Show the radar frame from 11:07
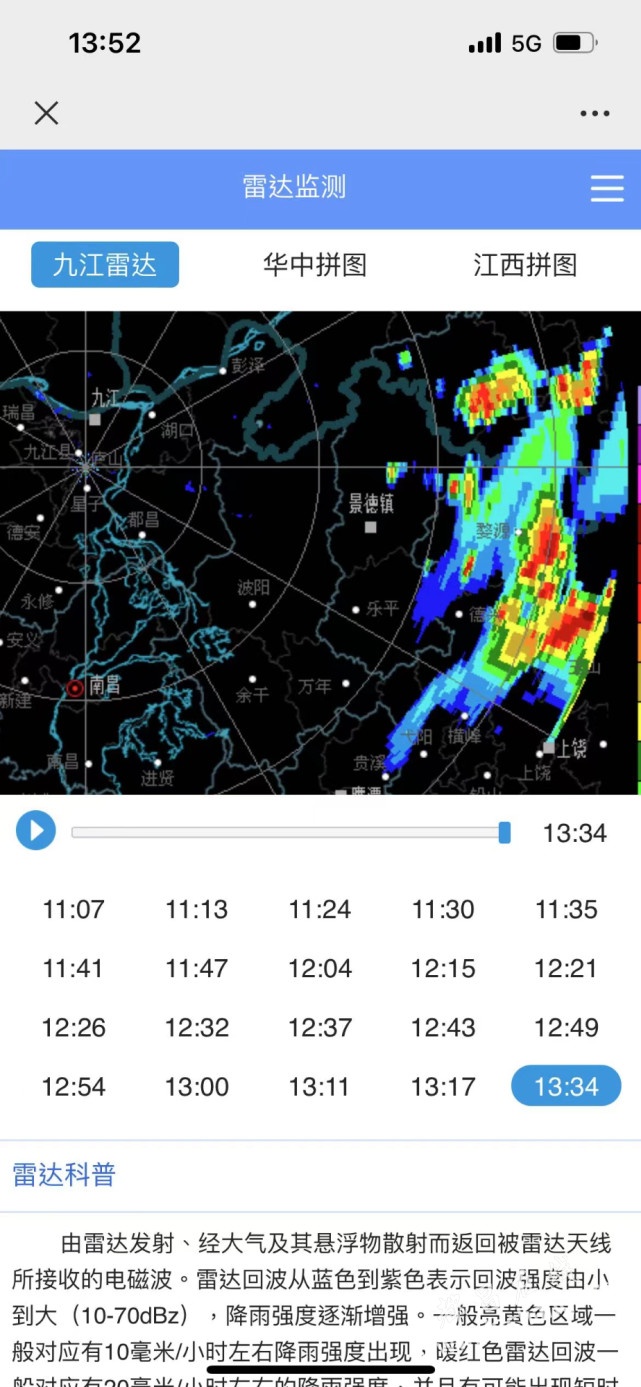The image size is (641, 1387). click(73, 910)
